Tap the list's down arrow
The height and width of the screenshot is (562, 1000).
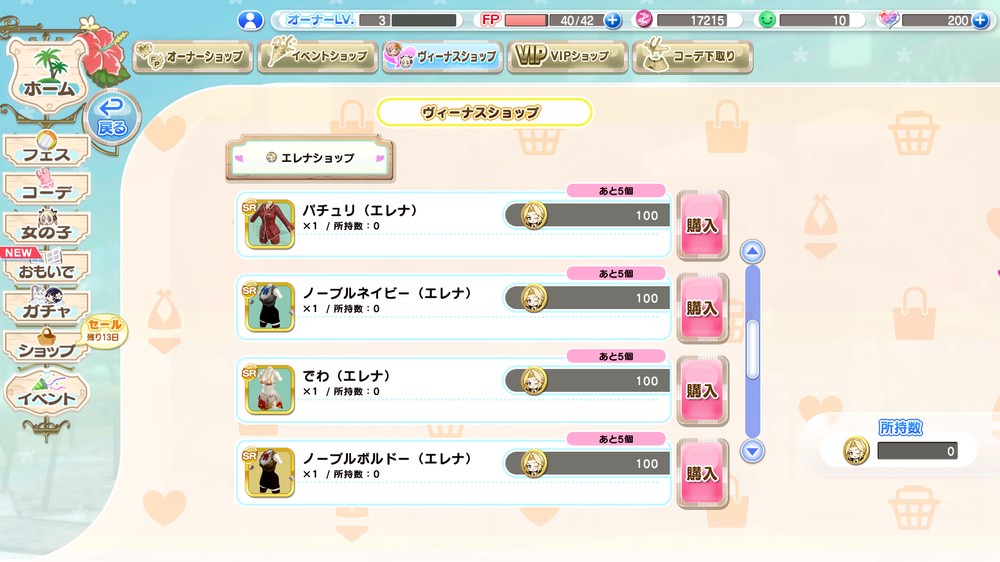[752, 451]
